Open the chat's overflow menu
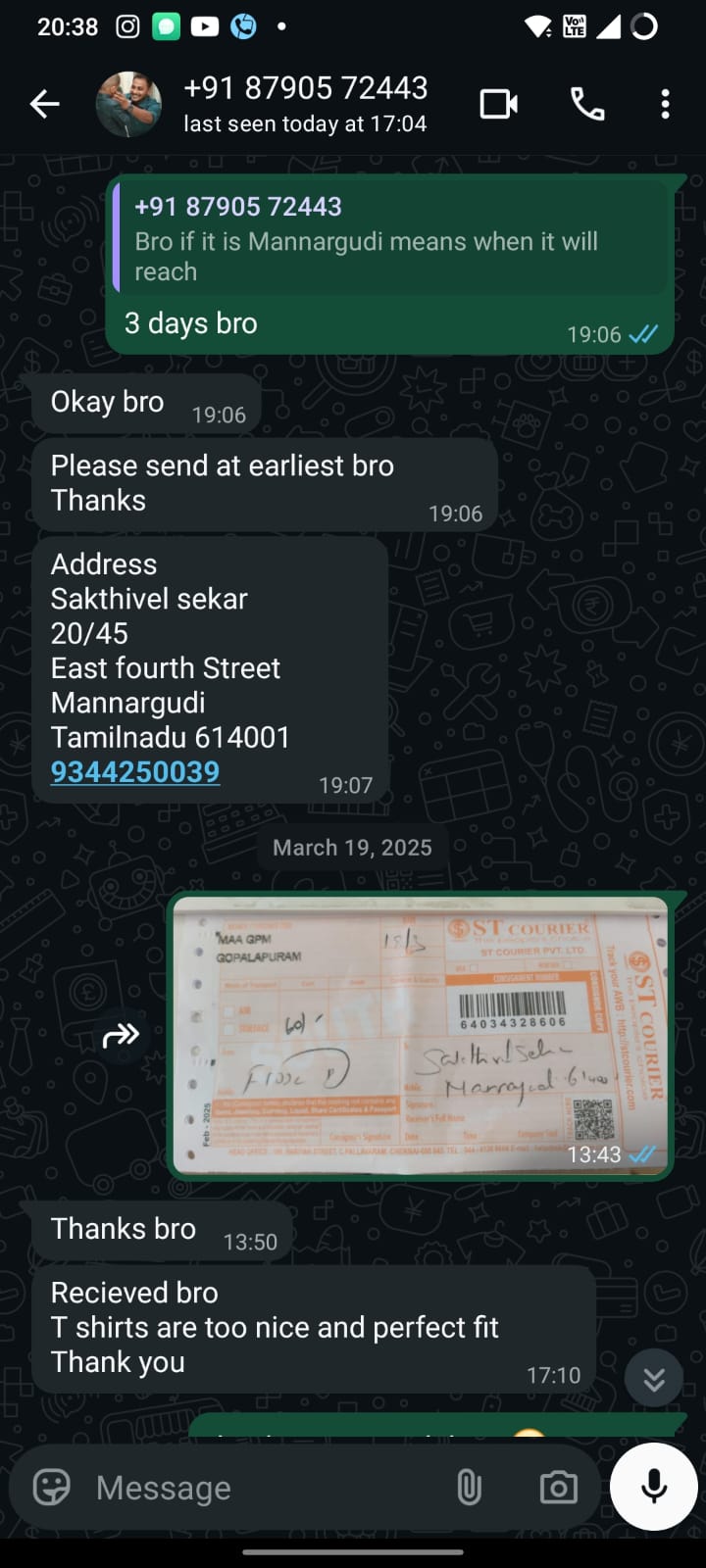The image size is (706, 1568). click(x=665, y=104)
